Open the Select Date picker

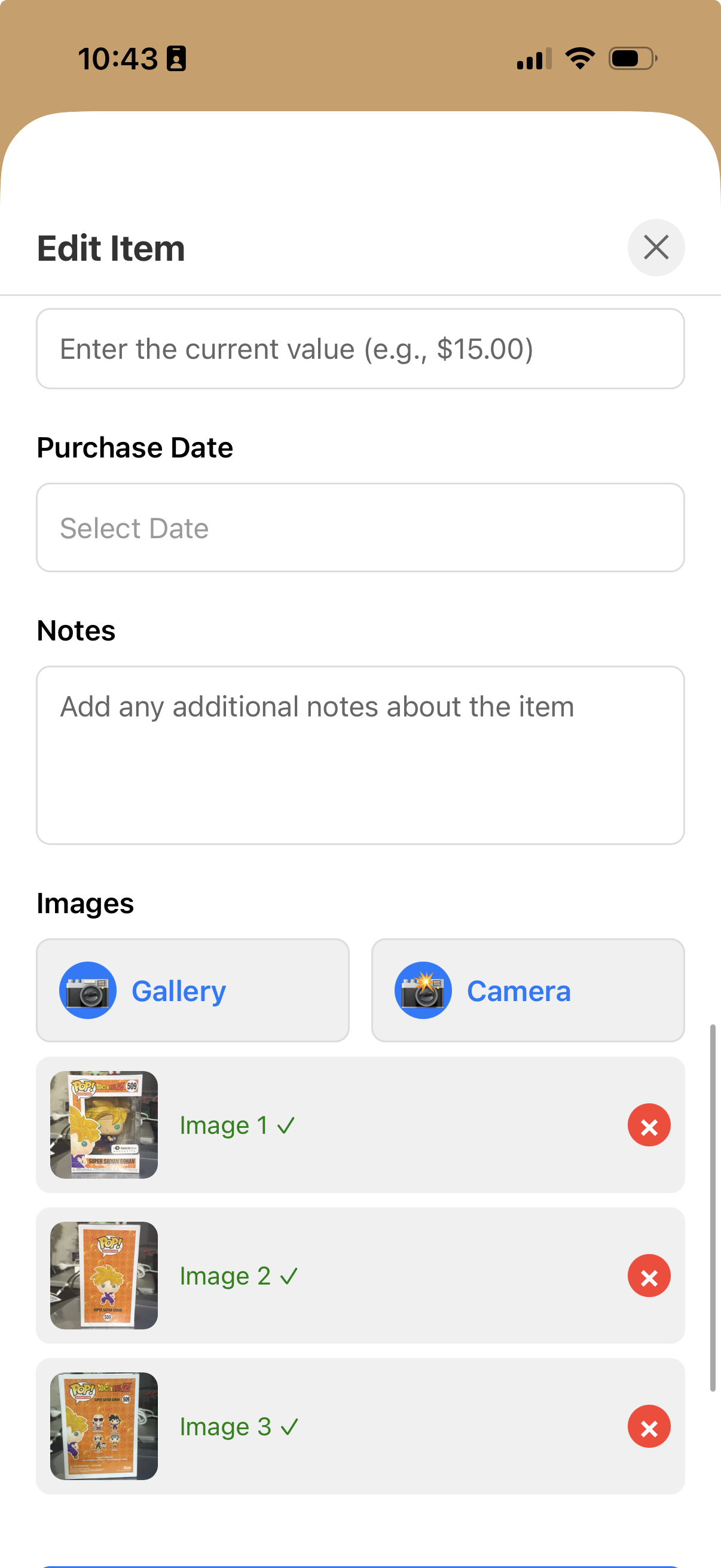pyautogui.click(x=361, y=527)
